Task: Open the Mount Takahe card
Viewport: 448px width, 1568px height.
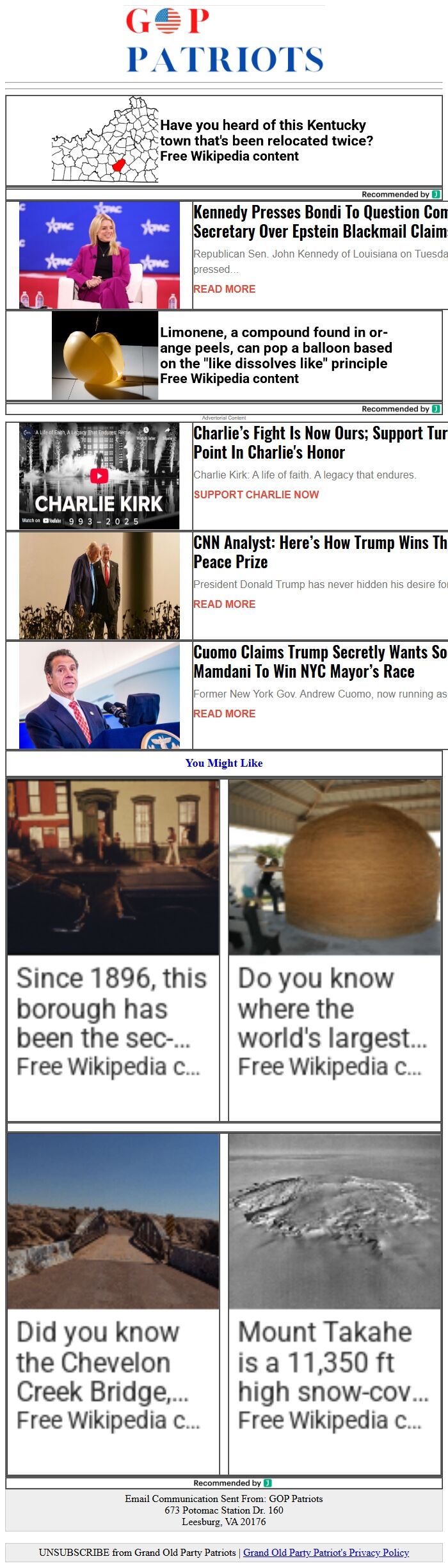Action: pyautogui.click(x=334, y=1302)
